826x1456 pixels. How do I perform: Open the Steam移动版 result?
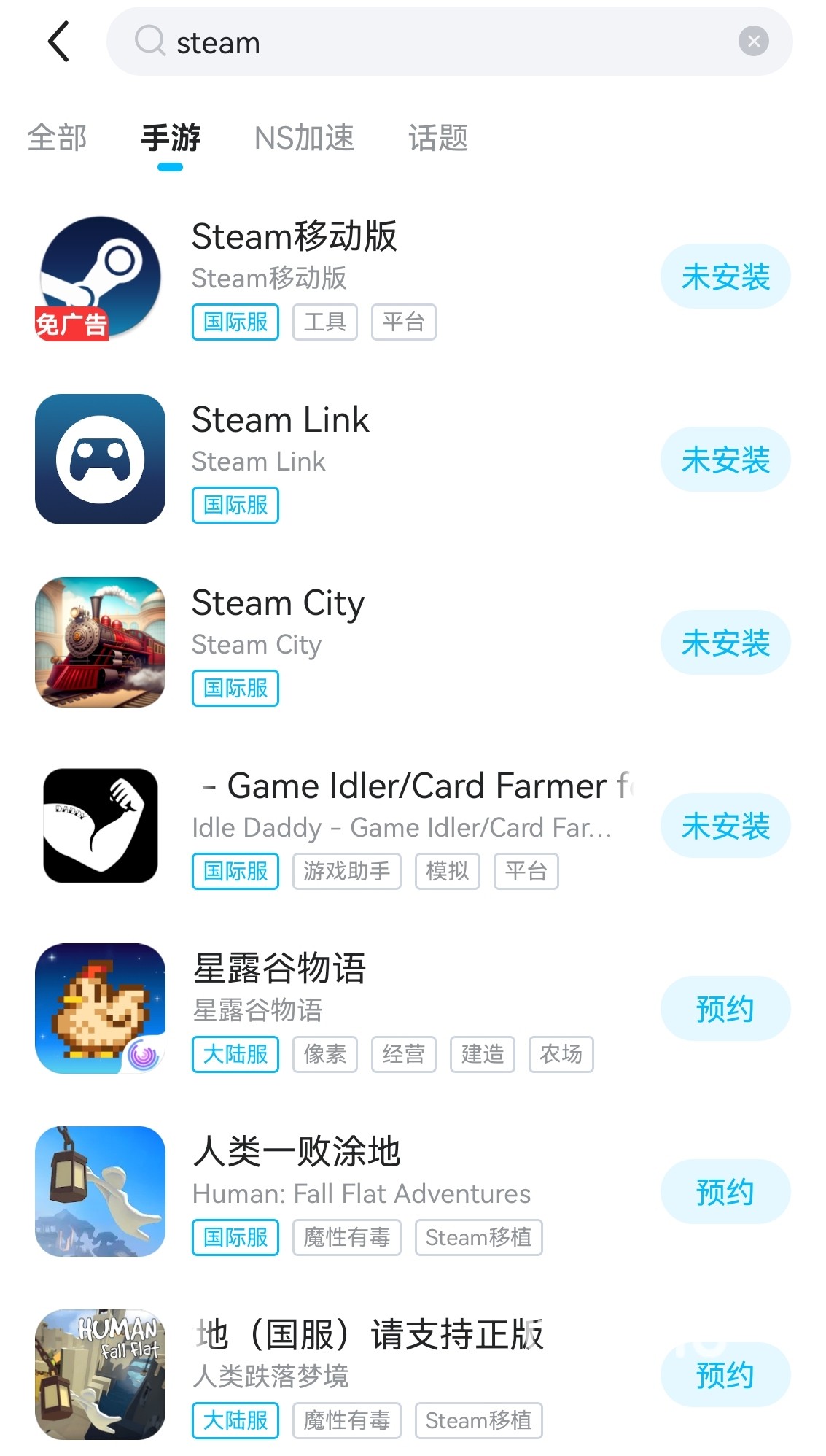coord(294,237)
